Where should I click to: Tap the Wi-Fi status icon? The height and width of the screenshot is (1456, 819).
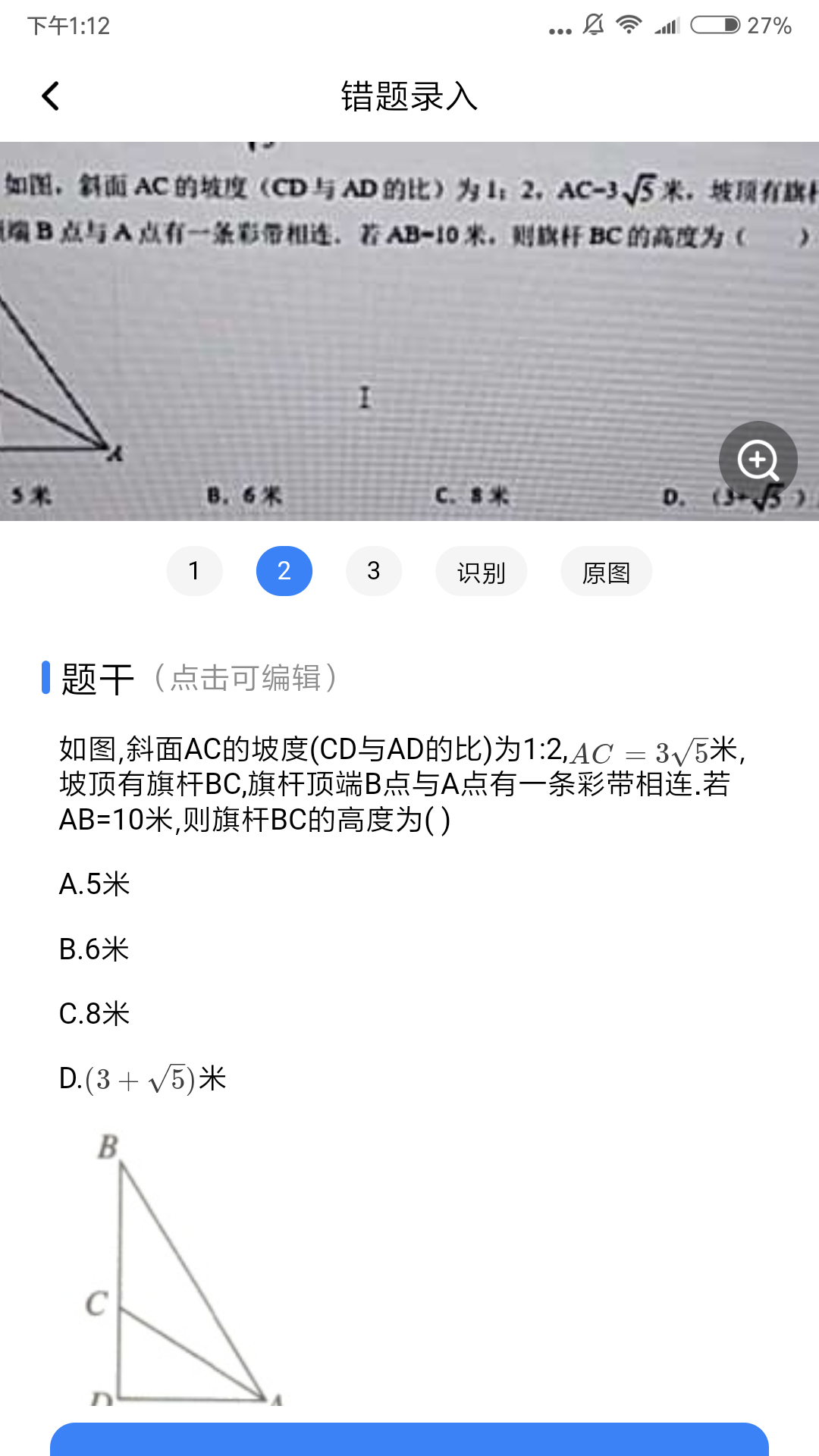[628, 25]
